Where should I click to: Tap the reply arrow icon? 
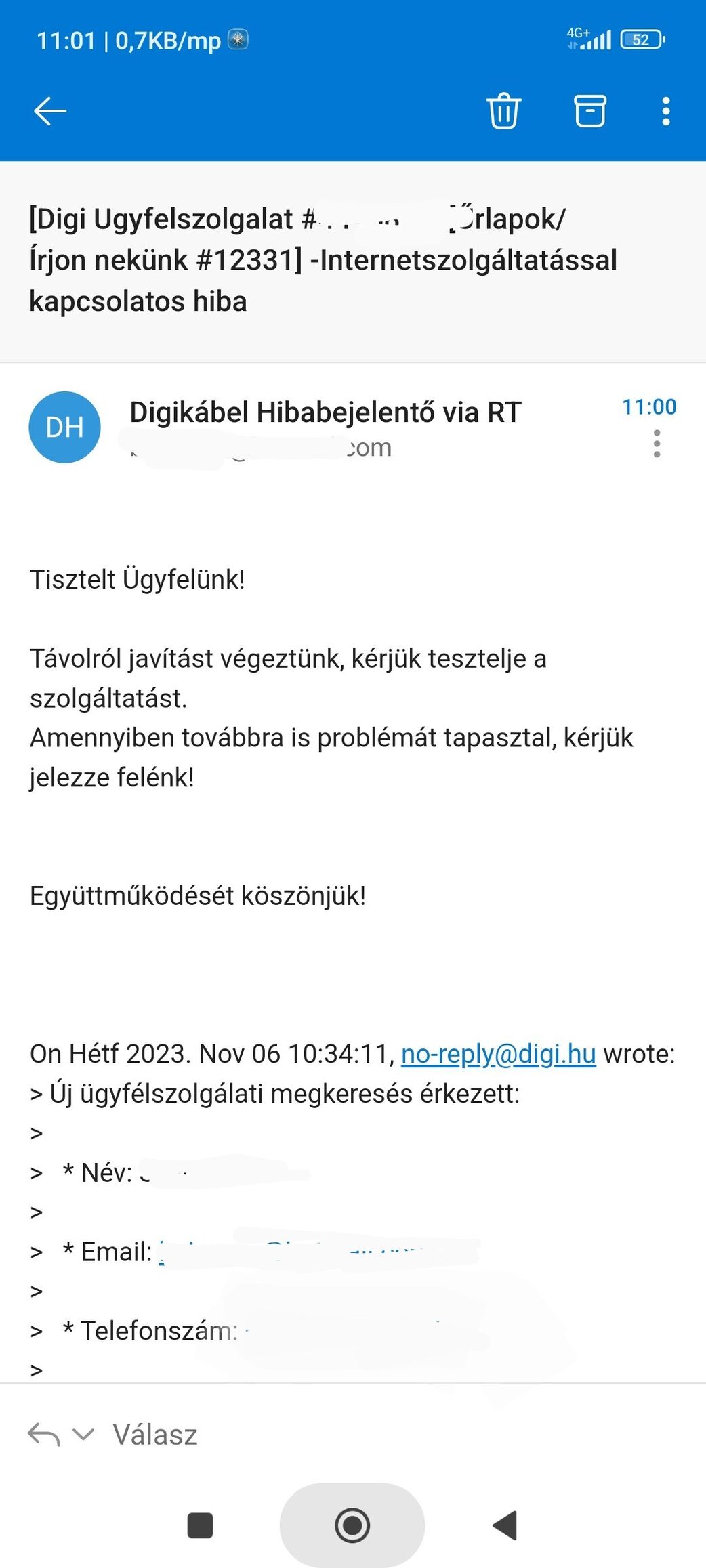43,1434
